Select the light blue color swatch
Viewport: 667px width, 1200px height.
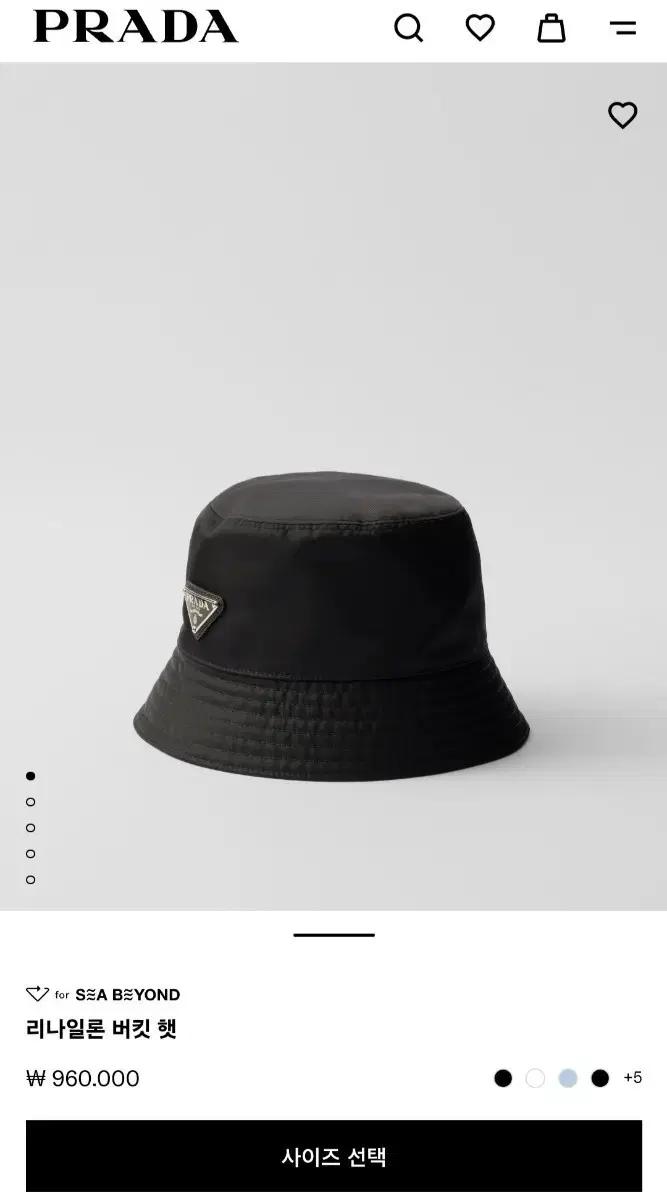coord(568,1078)
